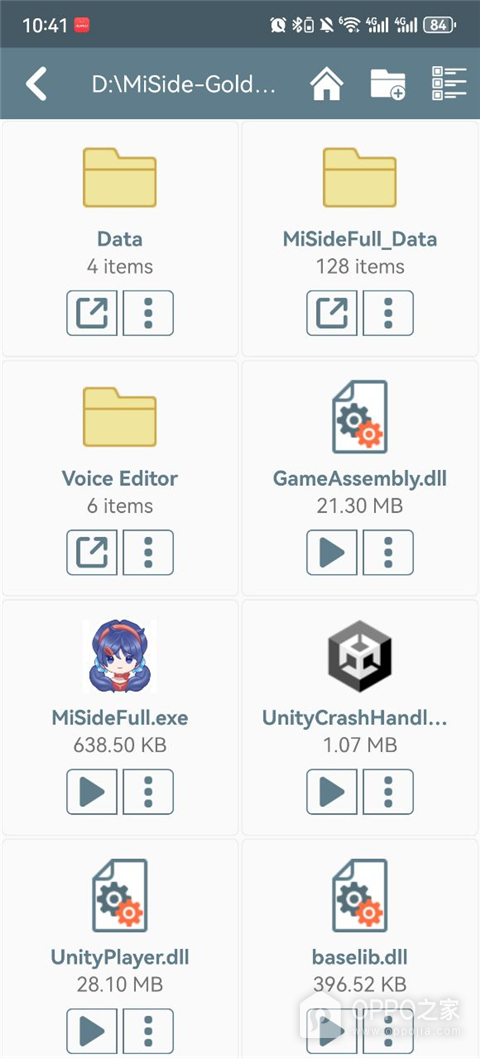Go back with the arrow icon
The image size is (480, 1058).
[36, 84]
